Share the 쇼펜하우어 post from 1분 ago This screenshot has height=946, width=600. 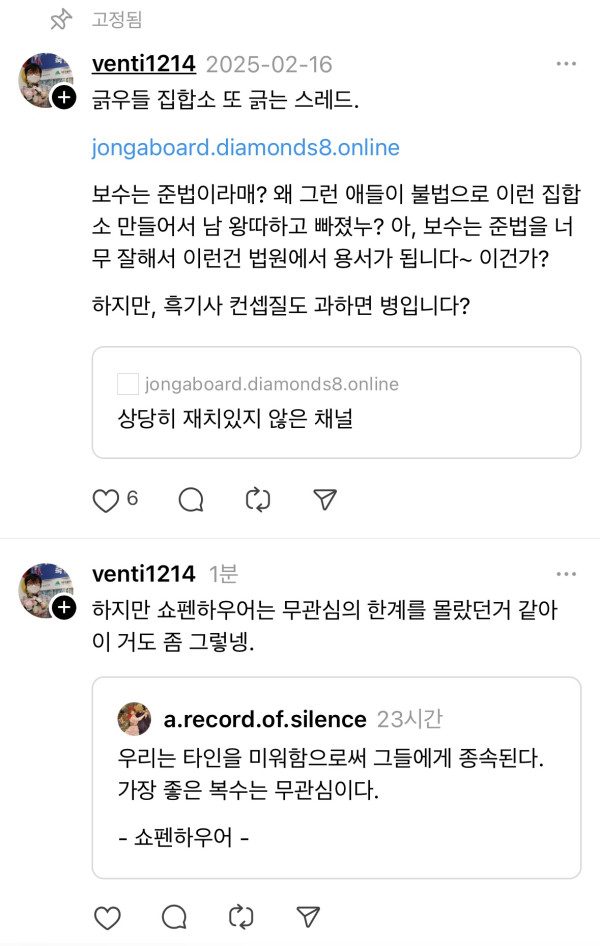(309, 917)
